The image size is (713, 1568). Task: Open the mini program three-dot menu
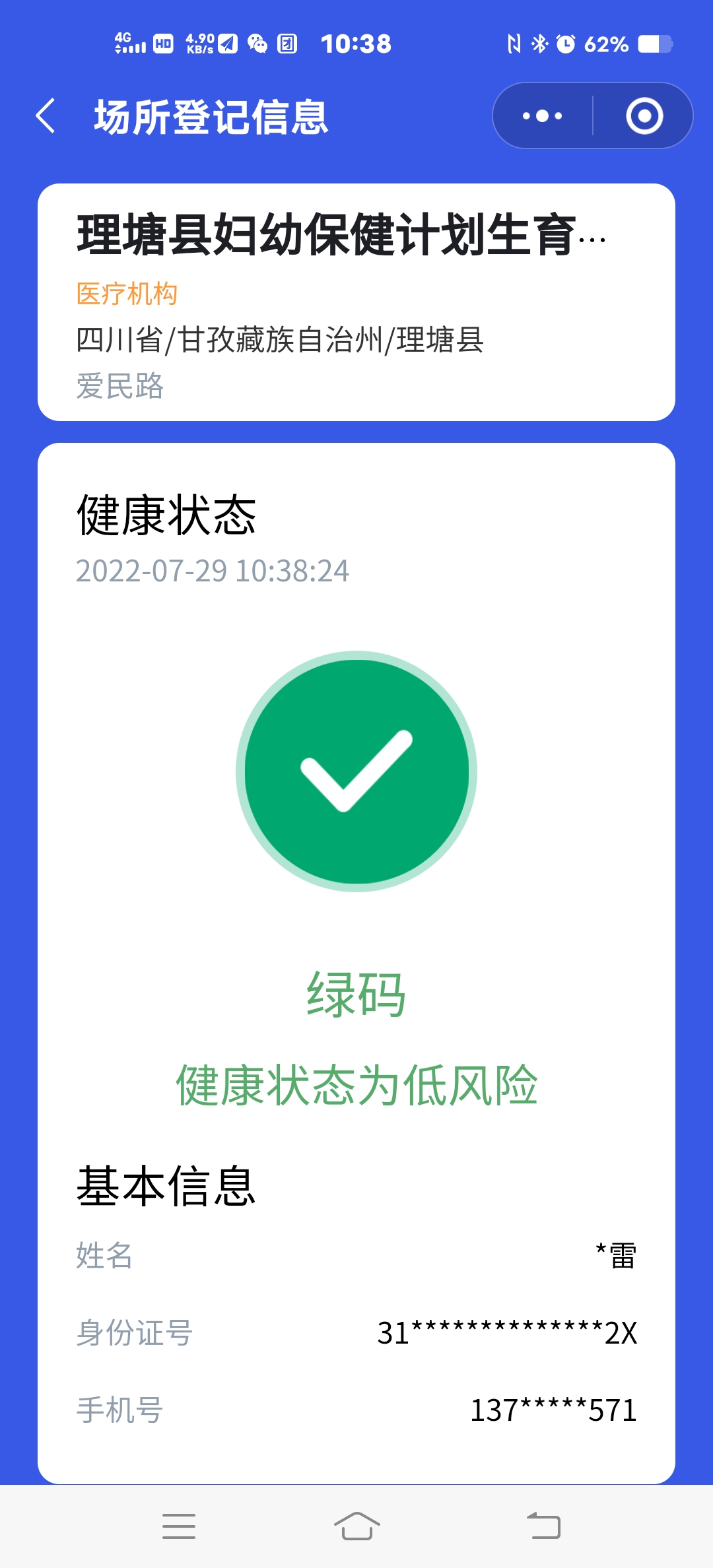543,116
